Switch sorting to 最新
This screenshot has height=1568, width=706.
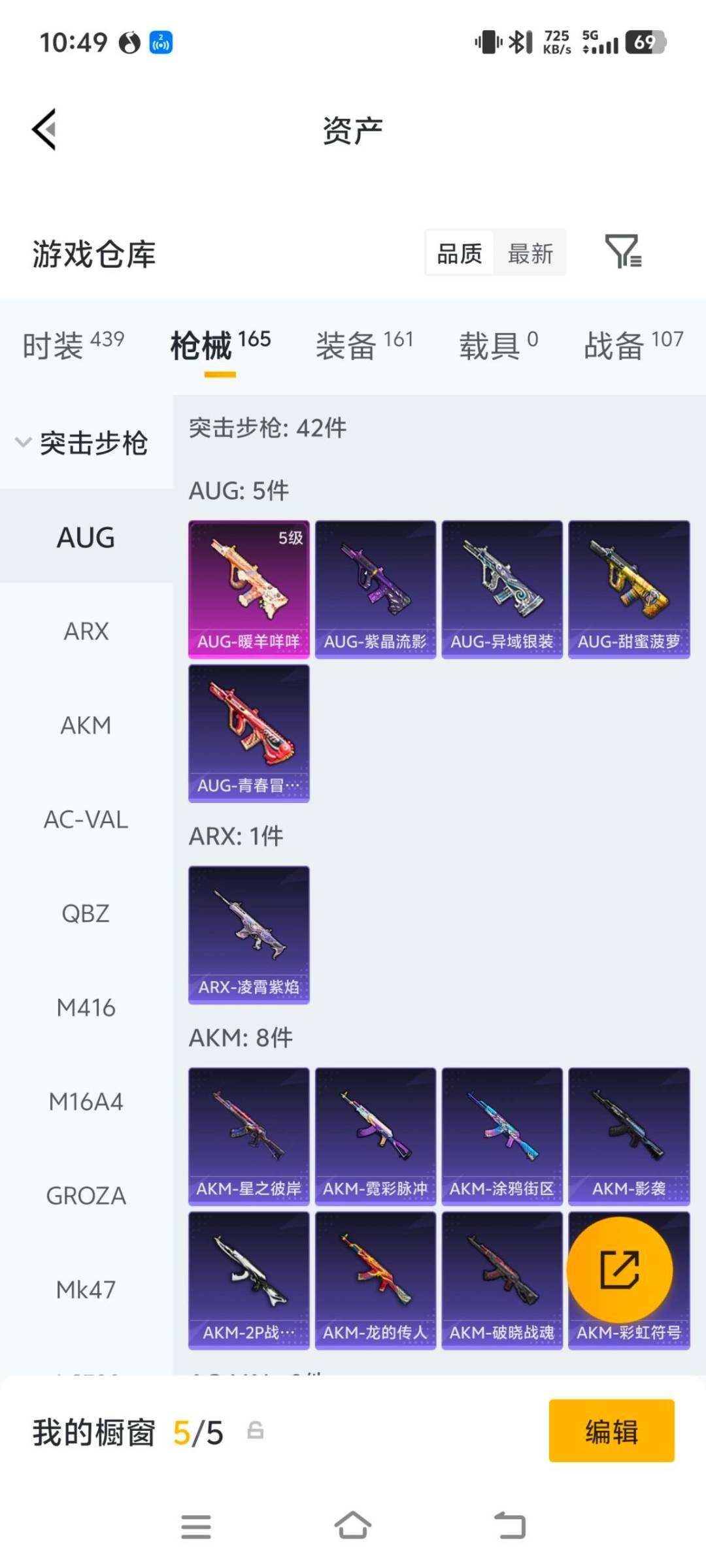click(x=531, y=253)
